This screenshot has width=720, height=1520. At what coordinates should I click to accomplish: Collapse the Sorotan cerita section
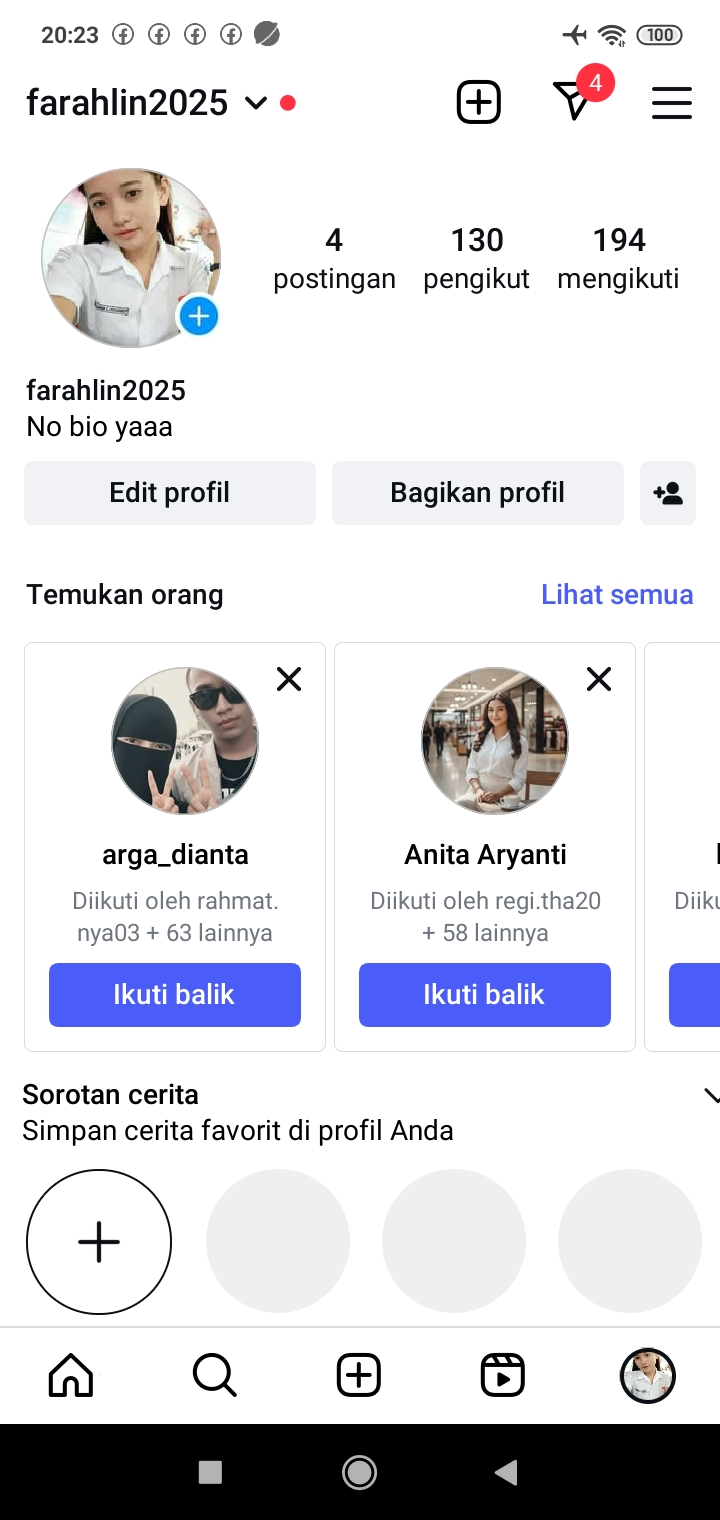710,1096
